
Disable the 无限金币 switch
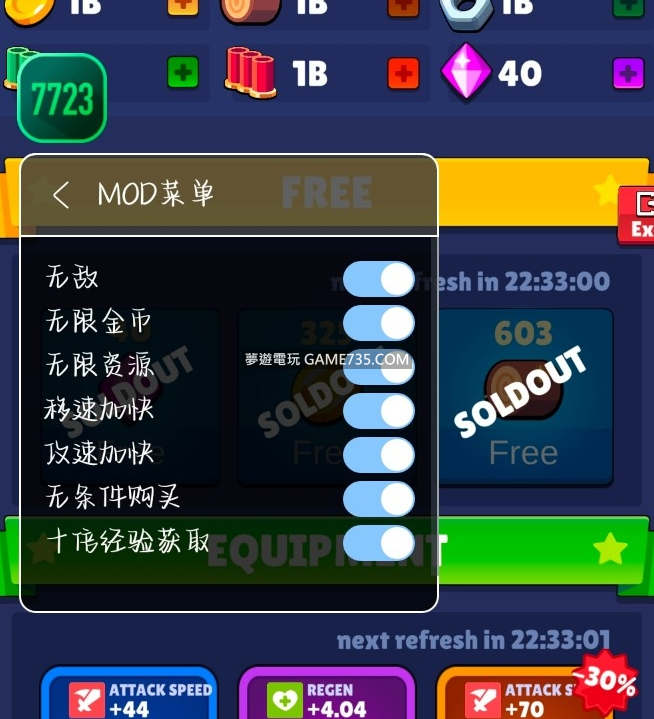click(379, 323)
